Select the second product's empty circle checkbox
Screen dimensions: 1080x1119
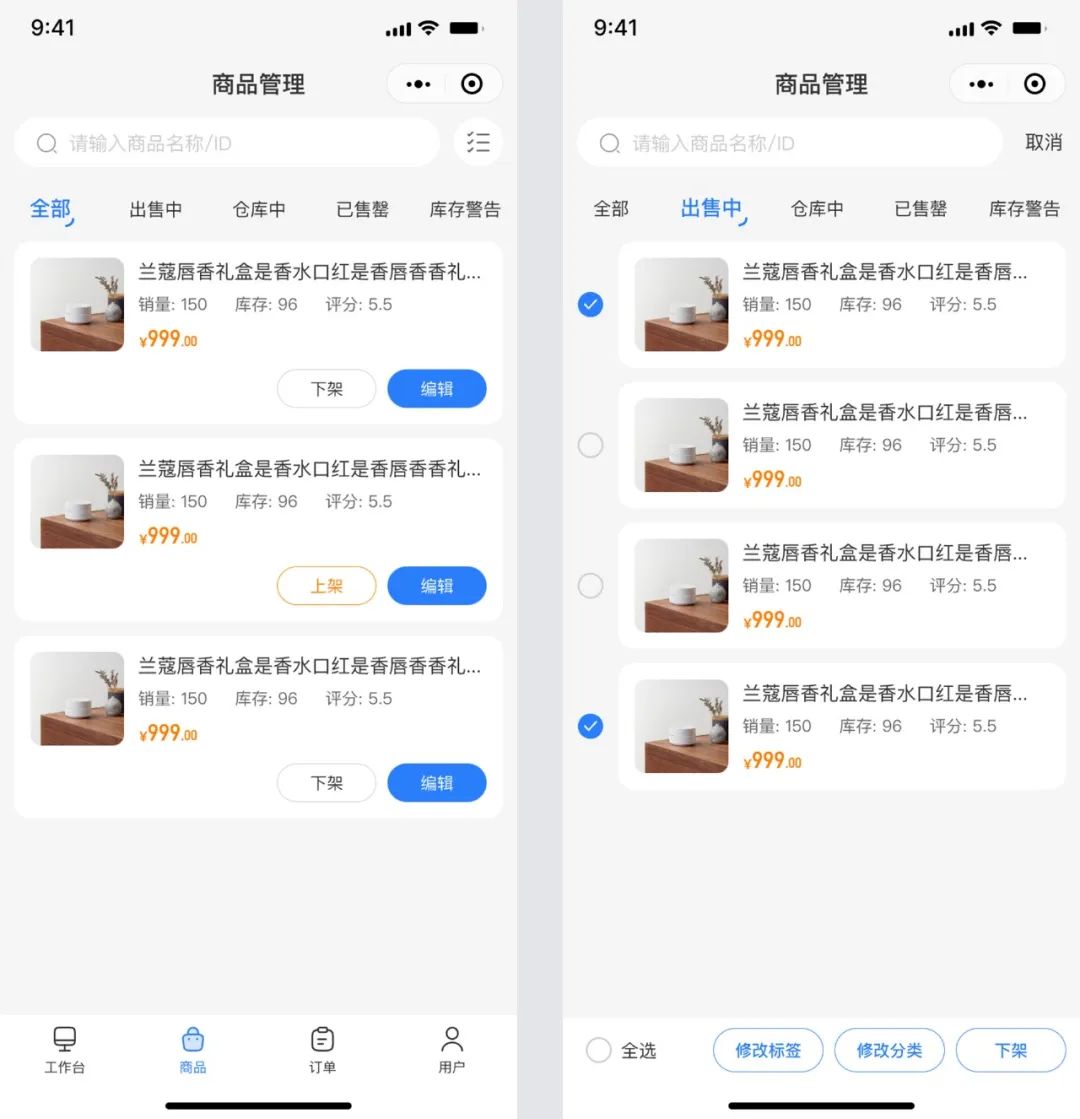(590, 445)
